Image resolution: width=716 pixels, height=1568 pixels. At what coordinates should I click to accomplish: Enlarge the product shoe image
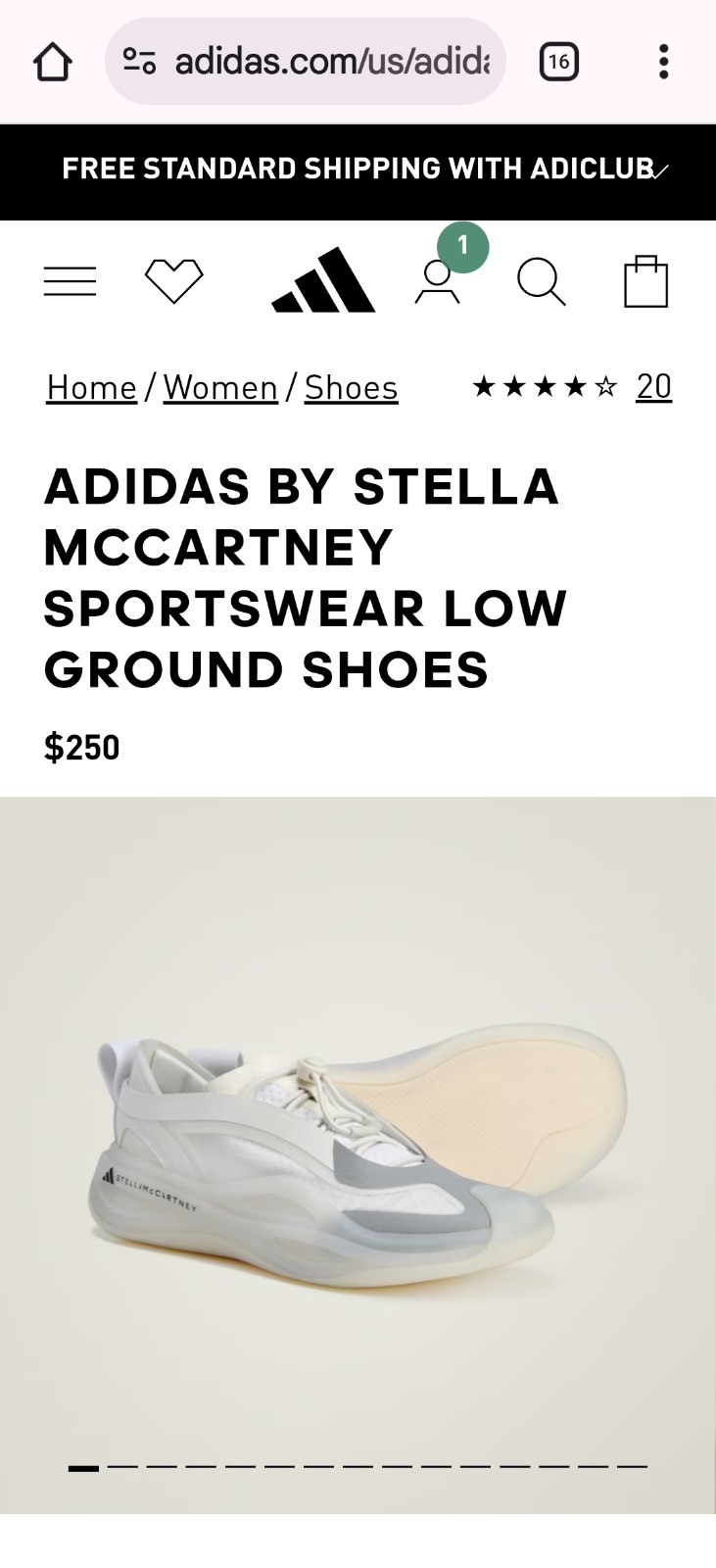click(x=358, y=1156)
